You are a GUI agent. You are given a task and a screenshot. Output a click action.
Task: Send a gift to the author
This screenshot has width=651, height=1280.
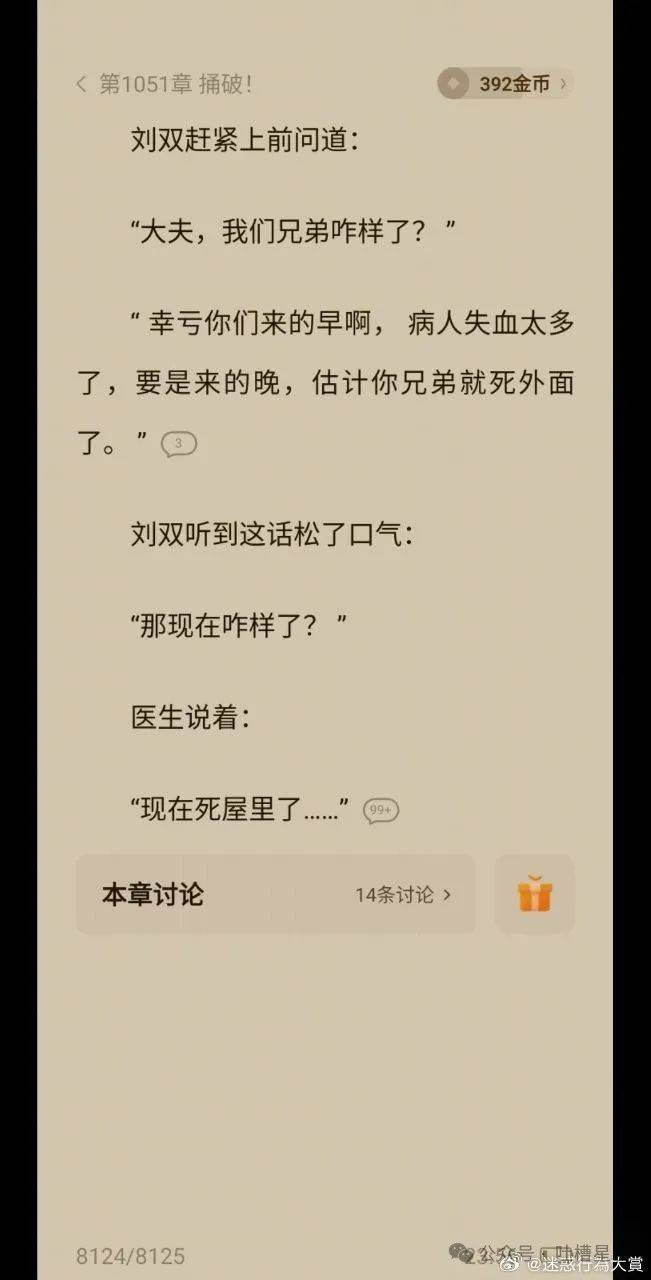tap(535, 894)
